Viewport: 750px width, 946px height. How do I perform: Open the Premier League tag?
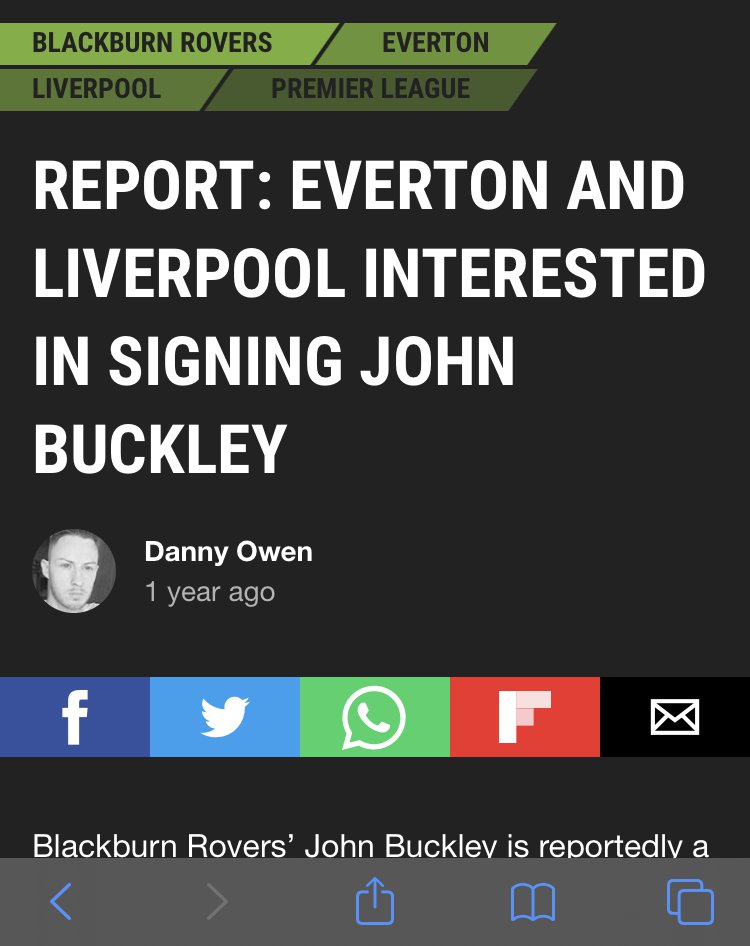(370, 88)
